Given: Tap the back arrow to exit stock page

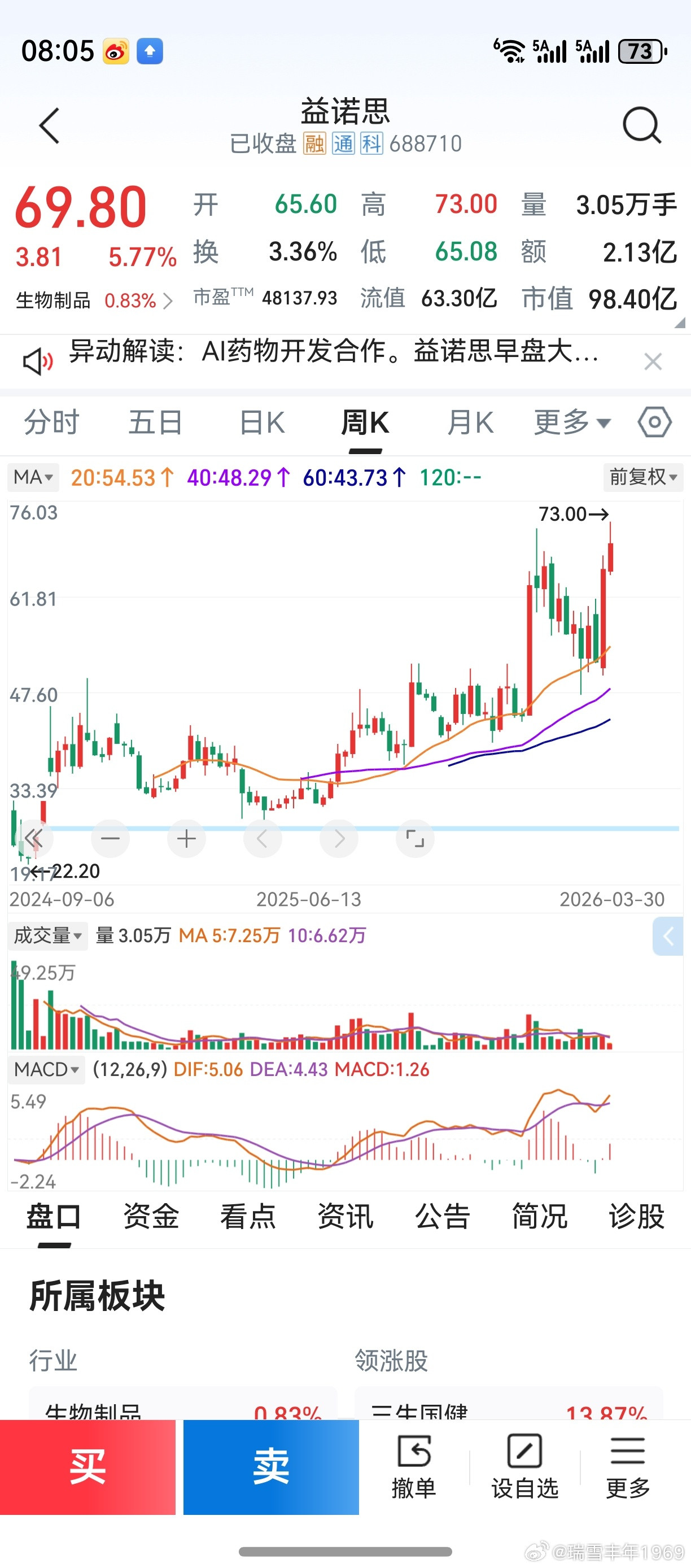Looking at the screenshot, I should click(50, 125).
